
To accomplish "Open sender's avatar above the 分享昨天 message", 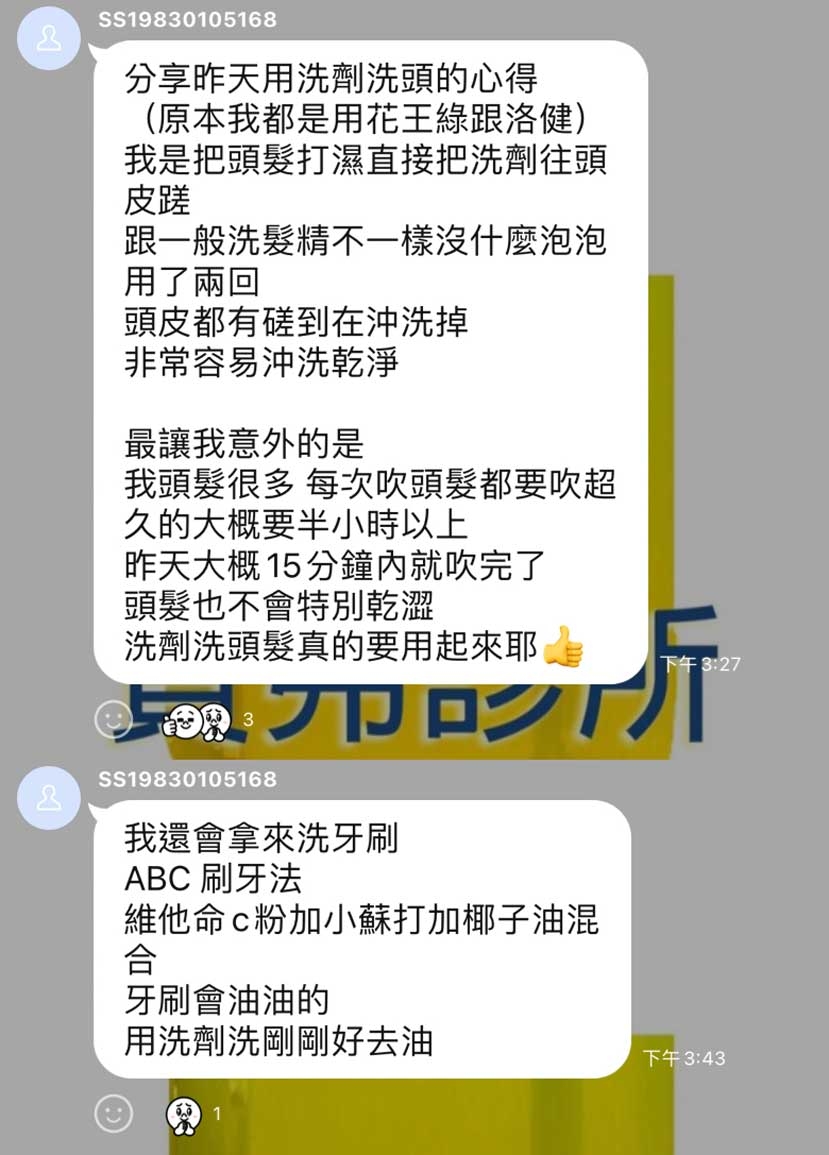I will point(49,38).
